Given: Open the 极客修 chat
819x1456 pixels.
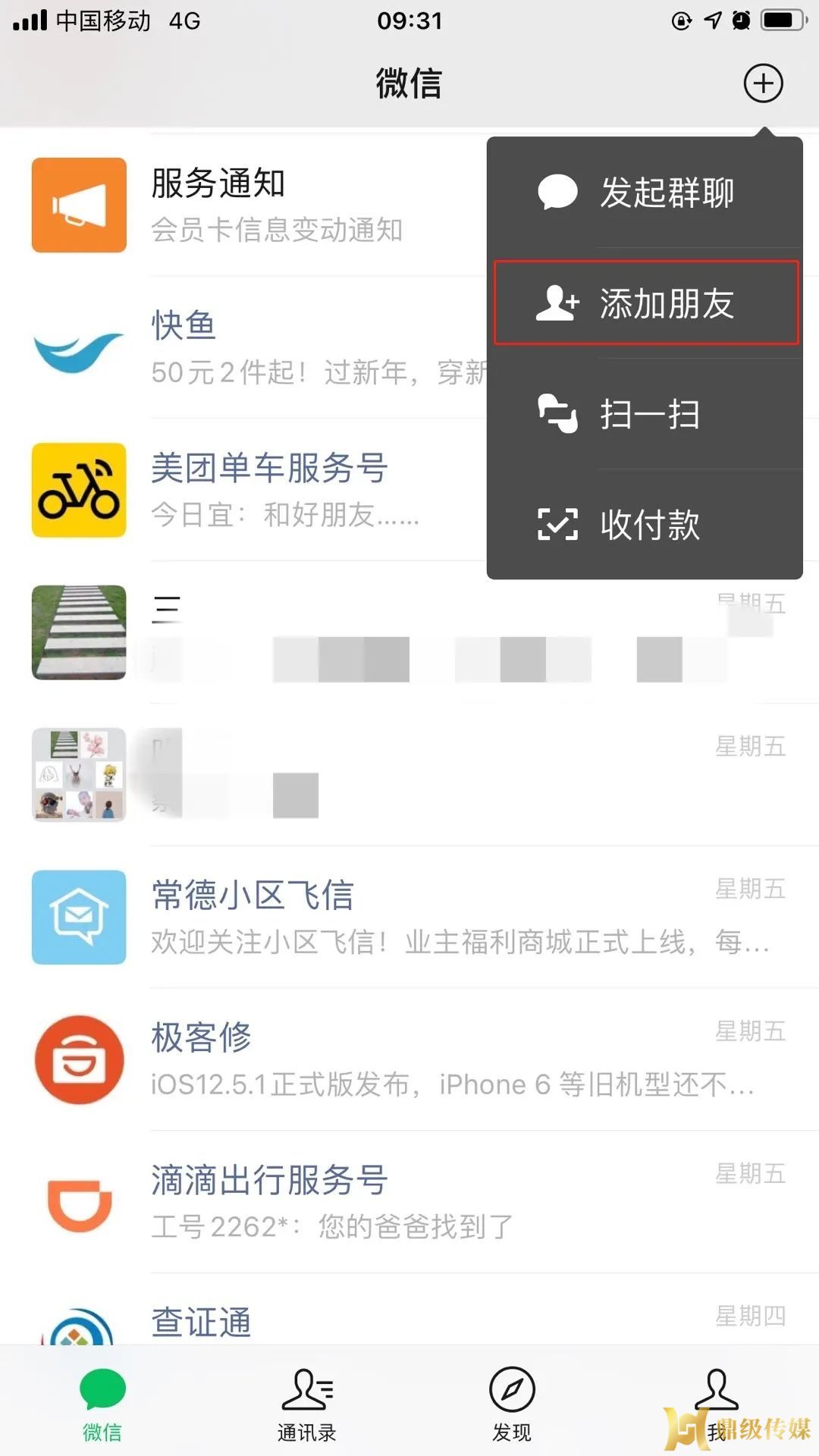Looking at the screenshot, I should [x=409, y=1059].
